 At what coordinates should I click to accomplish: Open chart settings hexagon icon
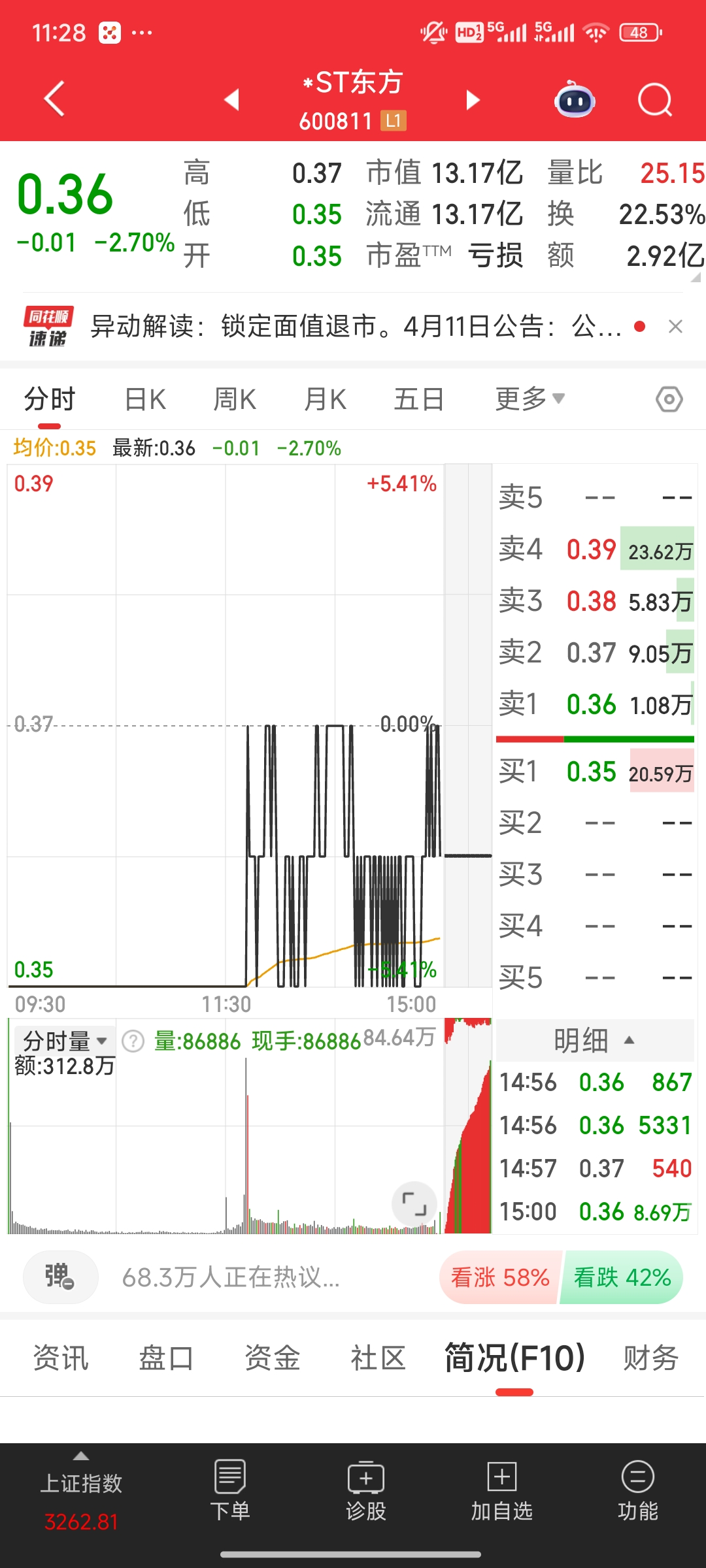click(x=669, y=399)
